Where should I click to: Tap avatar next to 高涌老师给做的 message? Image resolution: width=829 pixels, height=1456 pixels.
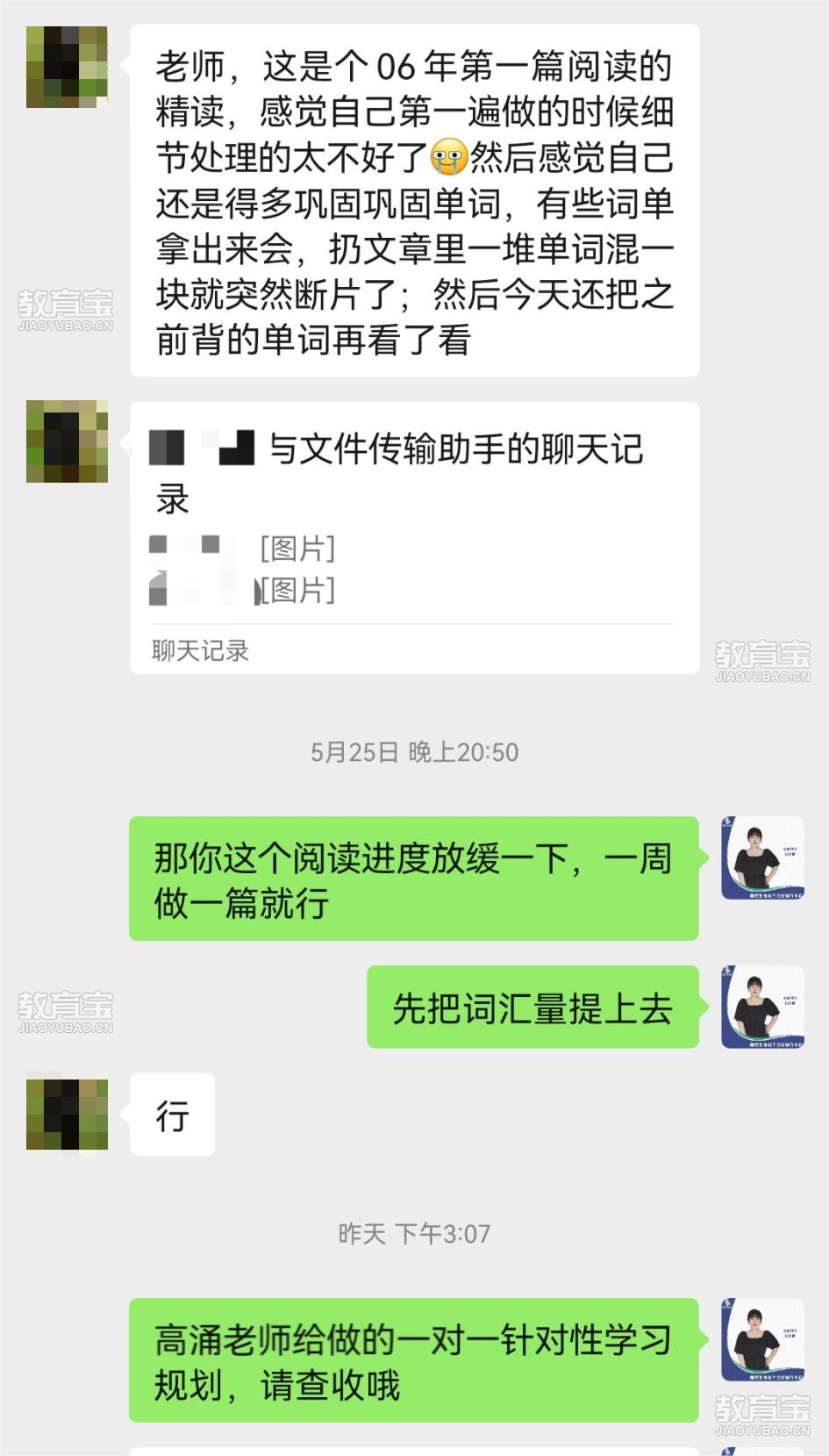pyautogui.click(x=762, y=1339)
